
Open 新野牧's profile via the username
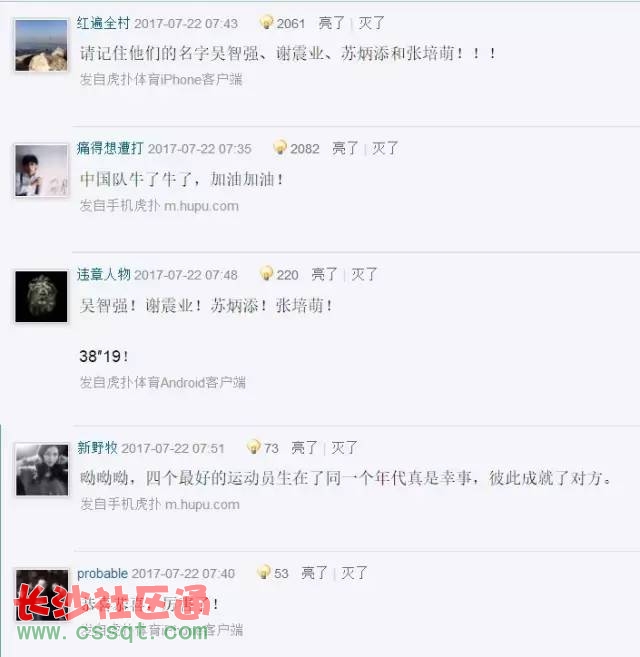pyautogui.click(x=97, y=448)
